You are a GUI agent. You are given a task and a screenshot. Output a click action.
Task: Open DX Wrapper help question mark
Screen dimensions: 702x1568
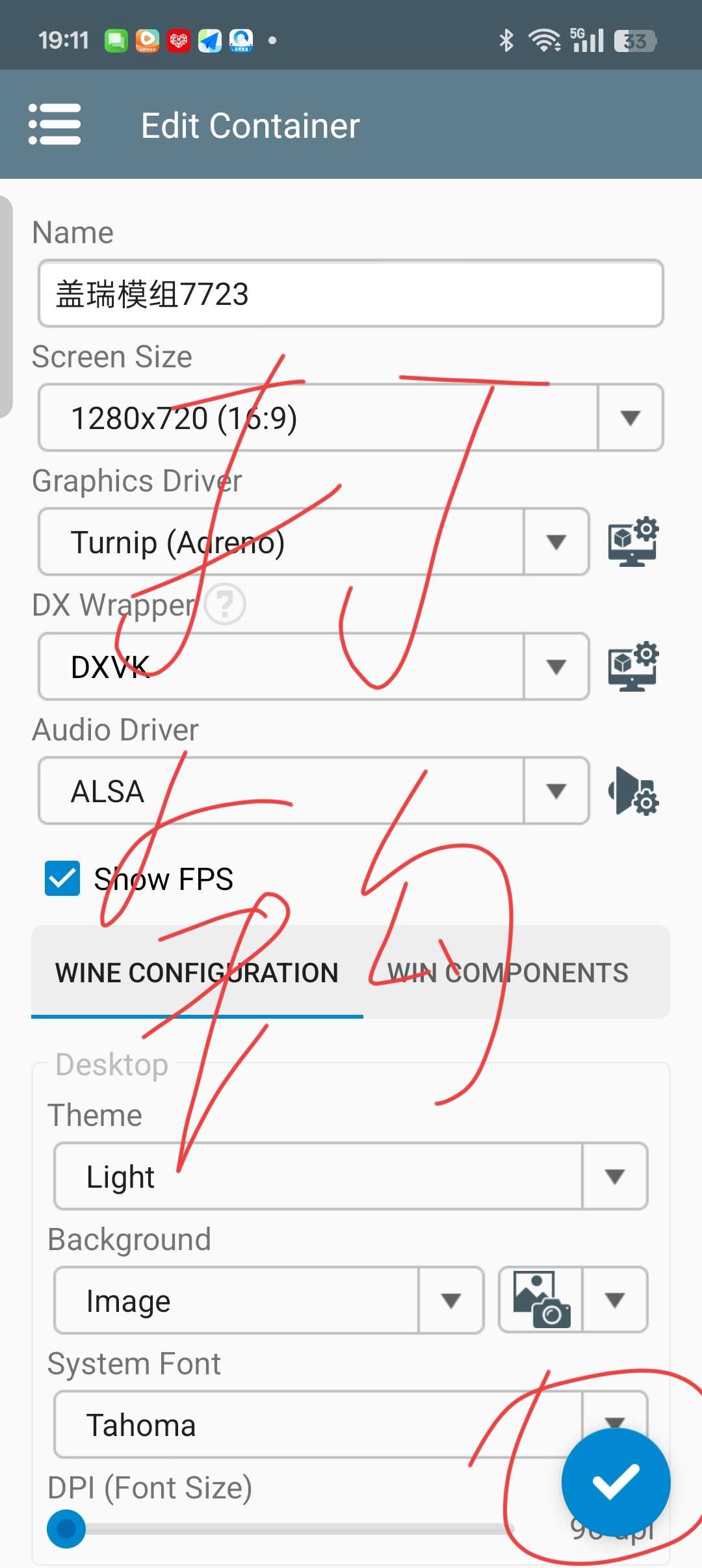pos(225,604)
